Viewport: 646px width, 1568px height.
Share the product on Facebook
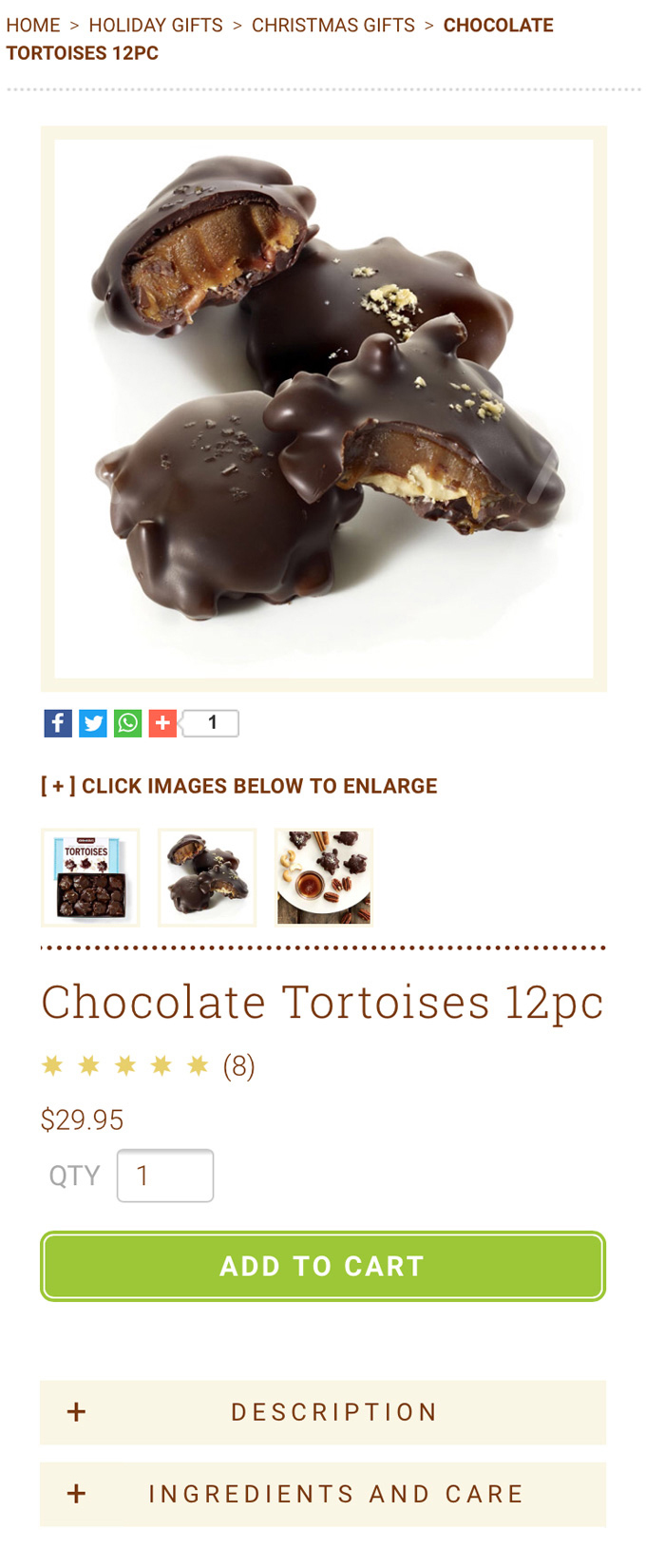click(58, 723)
